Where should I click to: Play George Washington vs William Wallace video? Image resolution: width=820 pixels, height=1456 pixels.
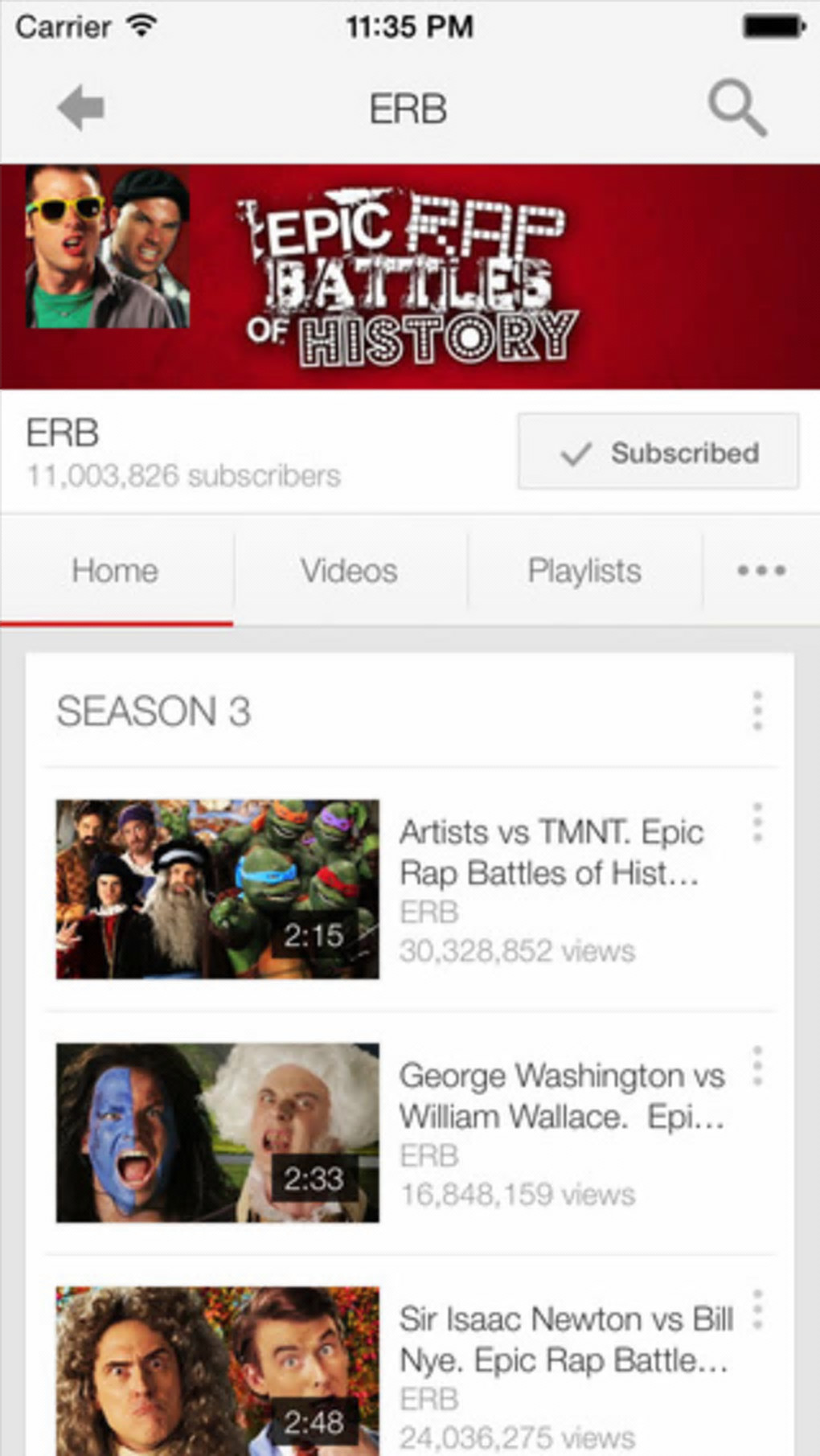point(217,1132)
